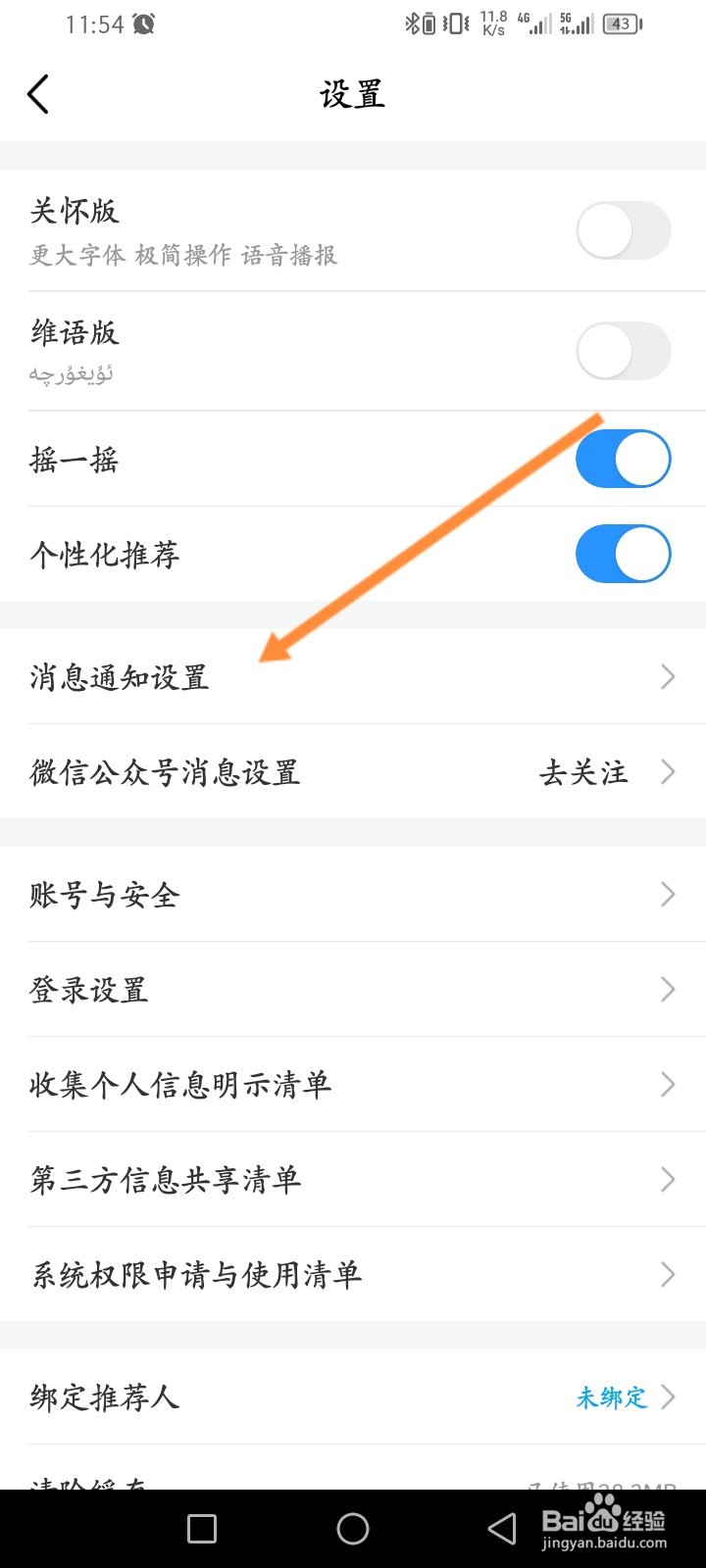Tap 未绑定 beside 绑定推荐人
The height and width of the screenshot is (1568, 706).
(x=610, y=1398)
